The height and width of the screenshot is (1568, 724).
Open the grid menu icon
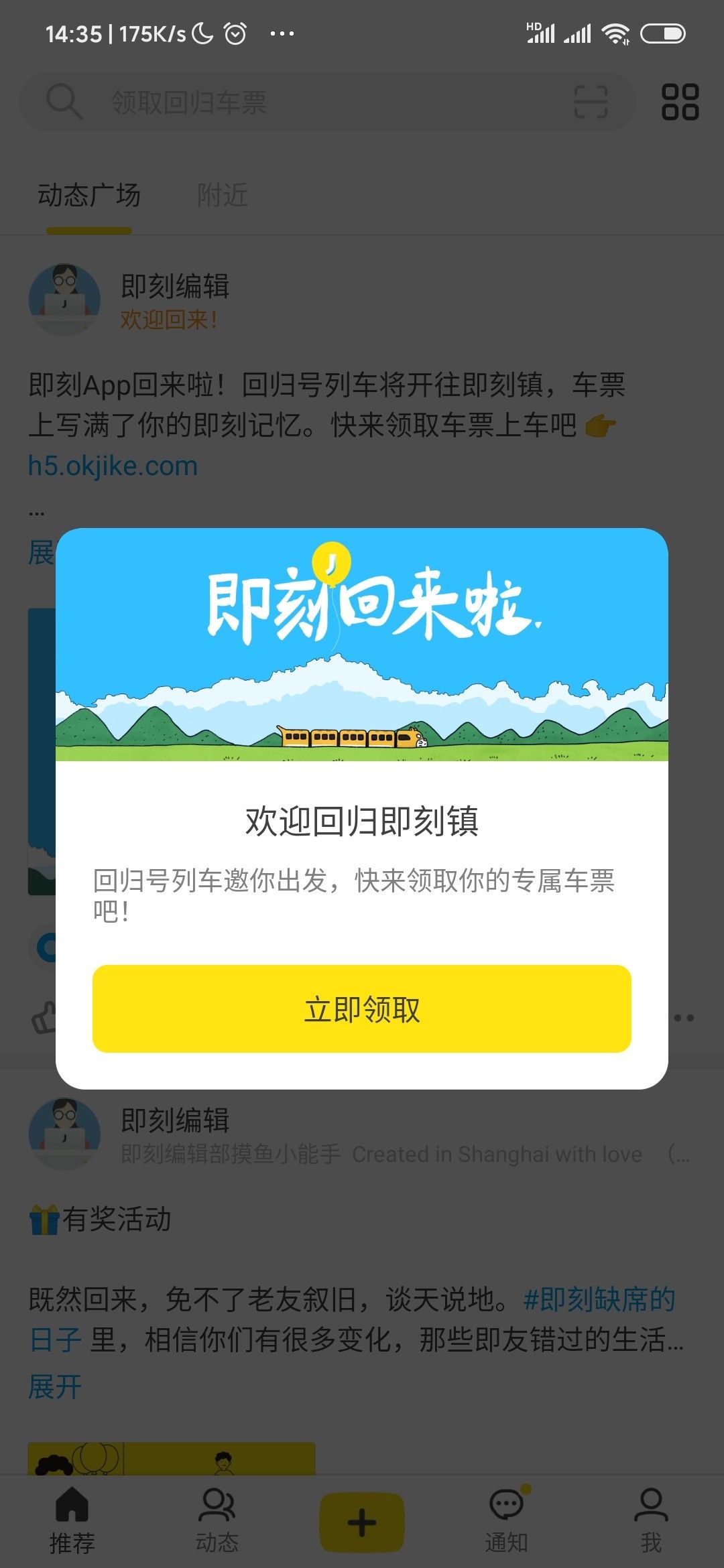tap(680, 102)
